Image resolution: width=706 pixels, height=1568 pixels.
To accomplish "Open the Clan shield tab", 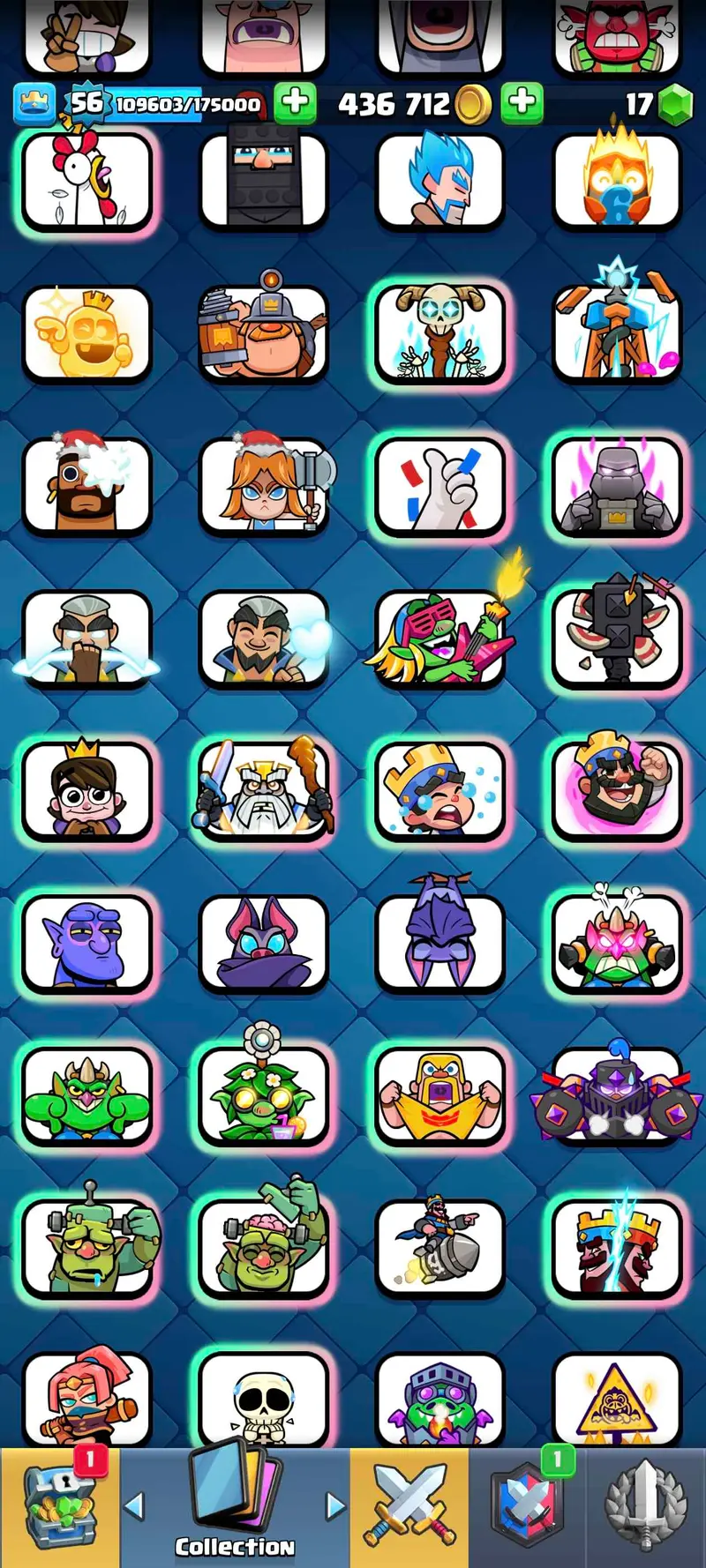I will pos(527,1507).
